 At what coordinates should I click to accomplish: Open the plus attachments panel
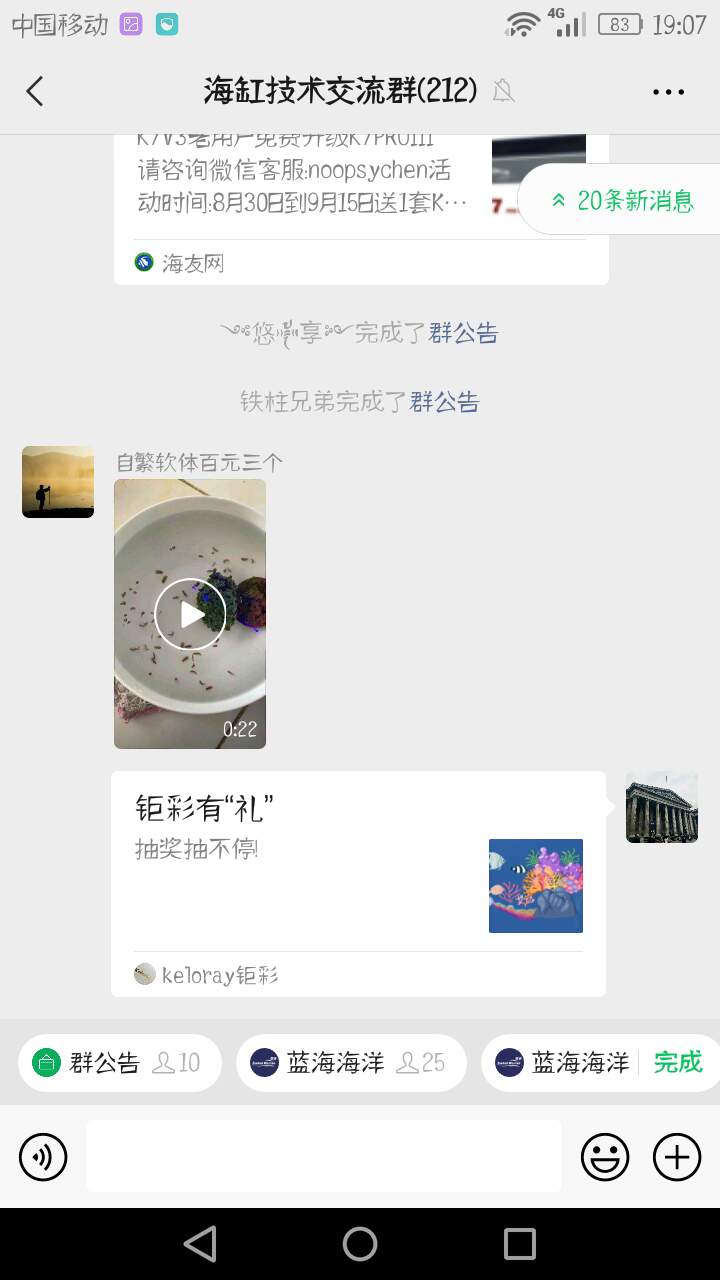pyautogui.click(x=677, y=1157)
